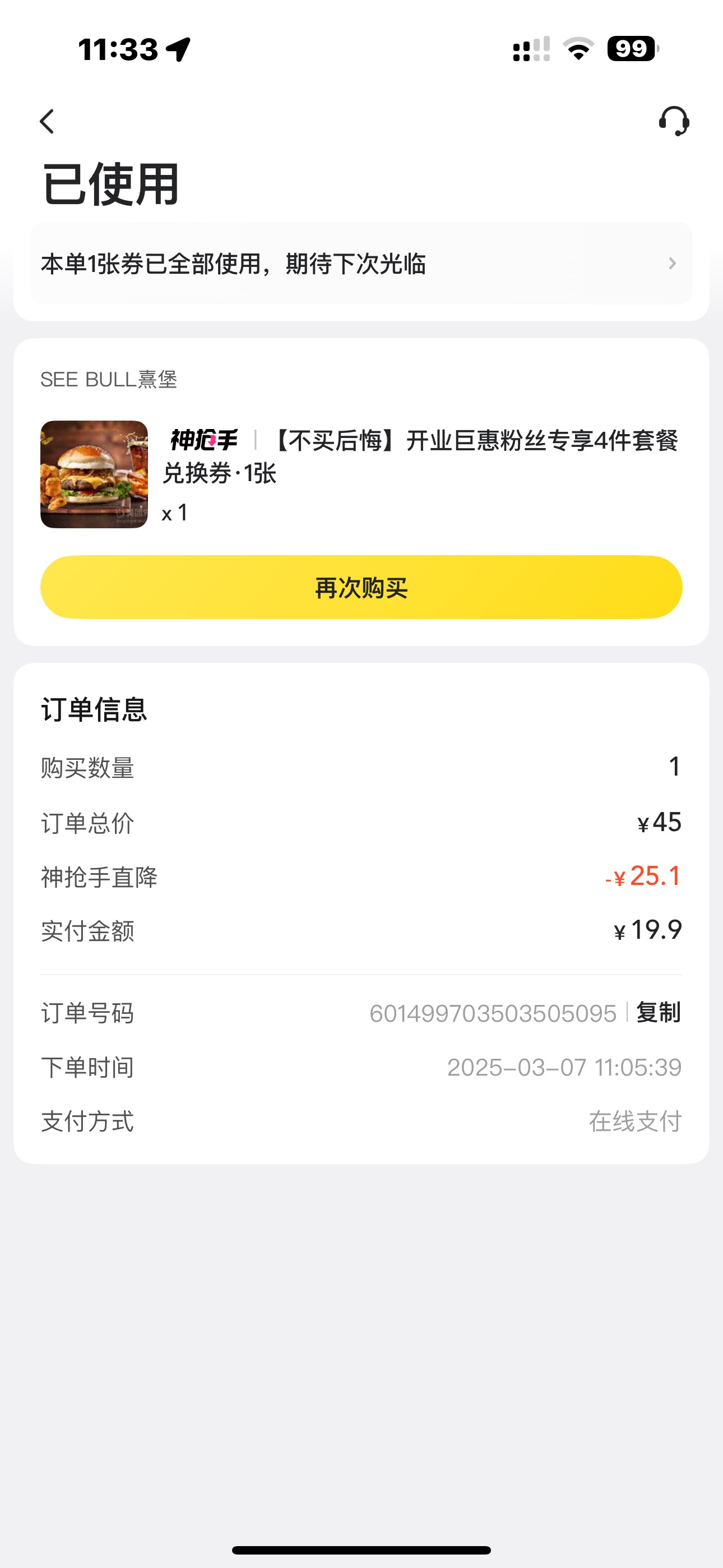
Task: Open the burger combo product thumbnail
Action: click(94, 474)
